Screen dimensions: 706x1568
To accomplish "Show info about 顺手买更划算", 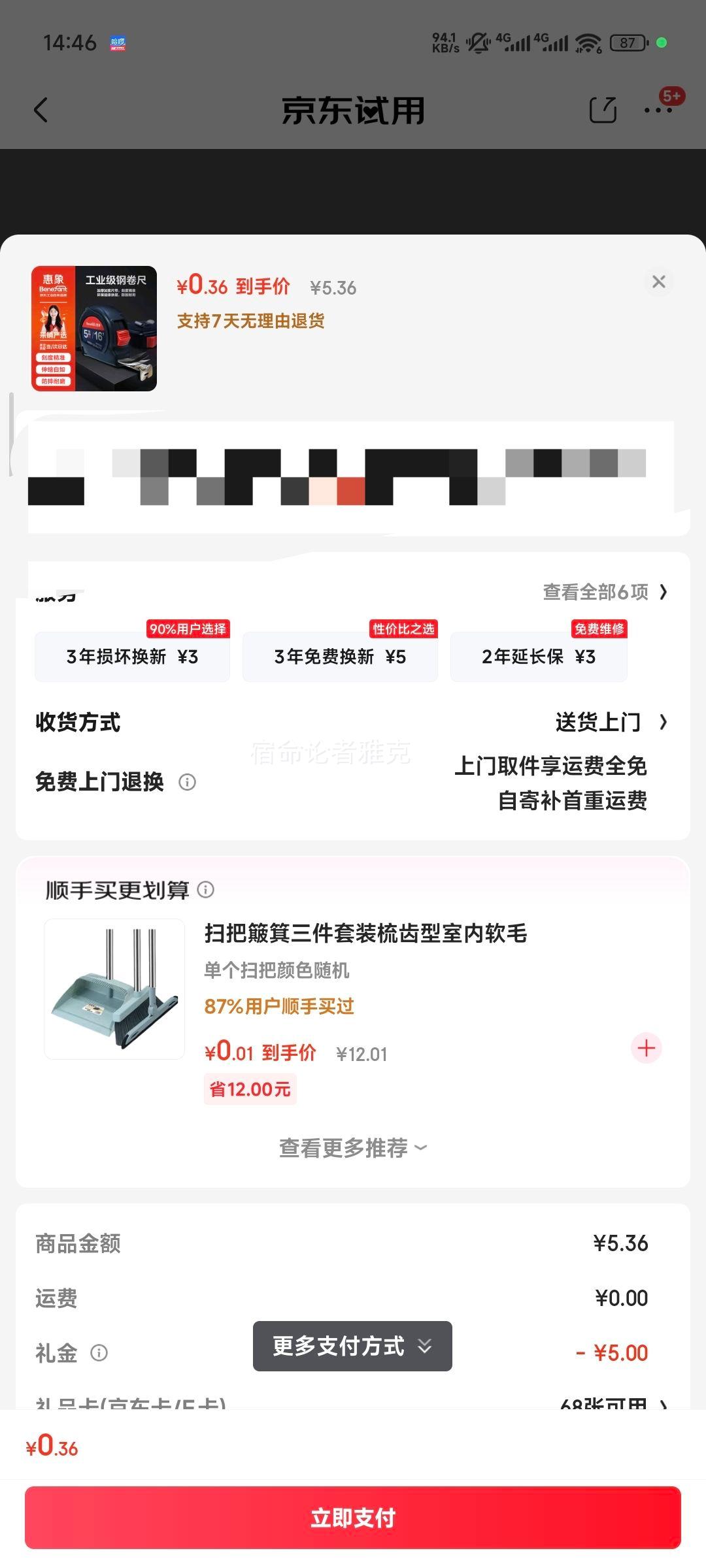I will click(206, 890).
